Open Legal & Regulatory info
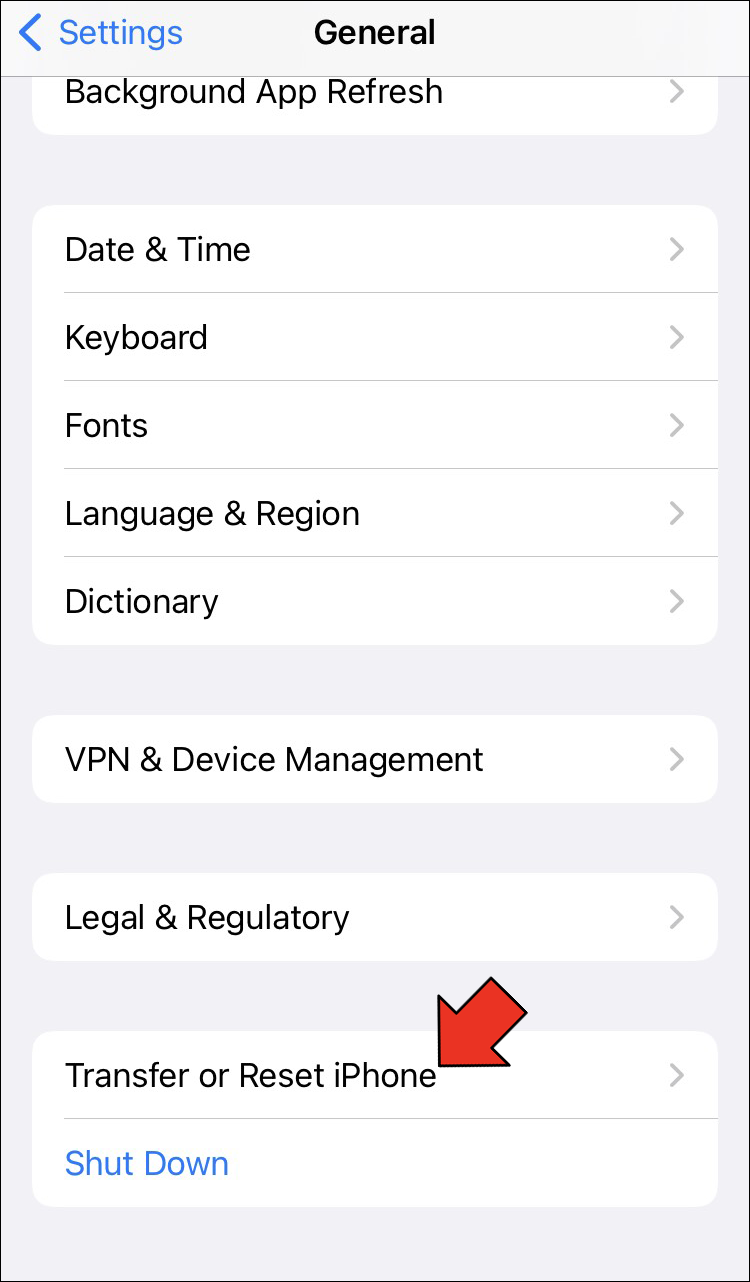Screen dimensions: 750x1282 [x=374, y=918]
